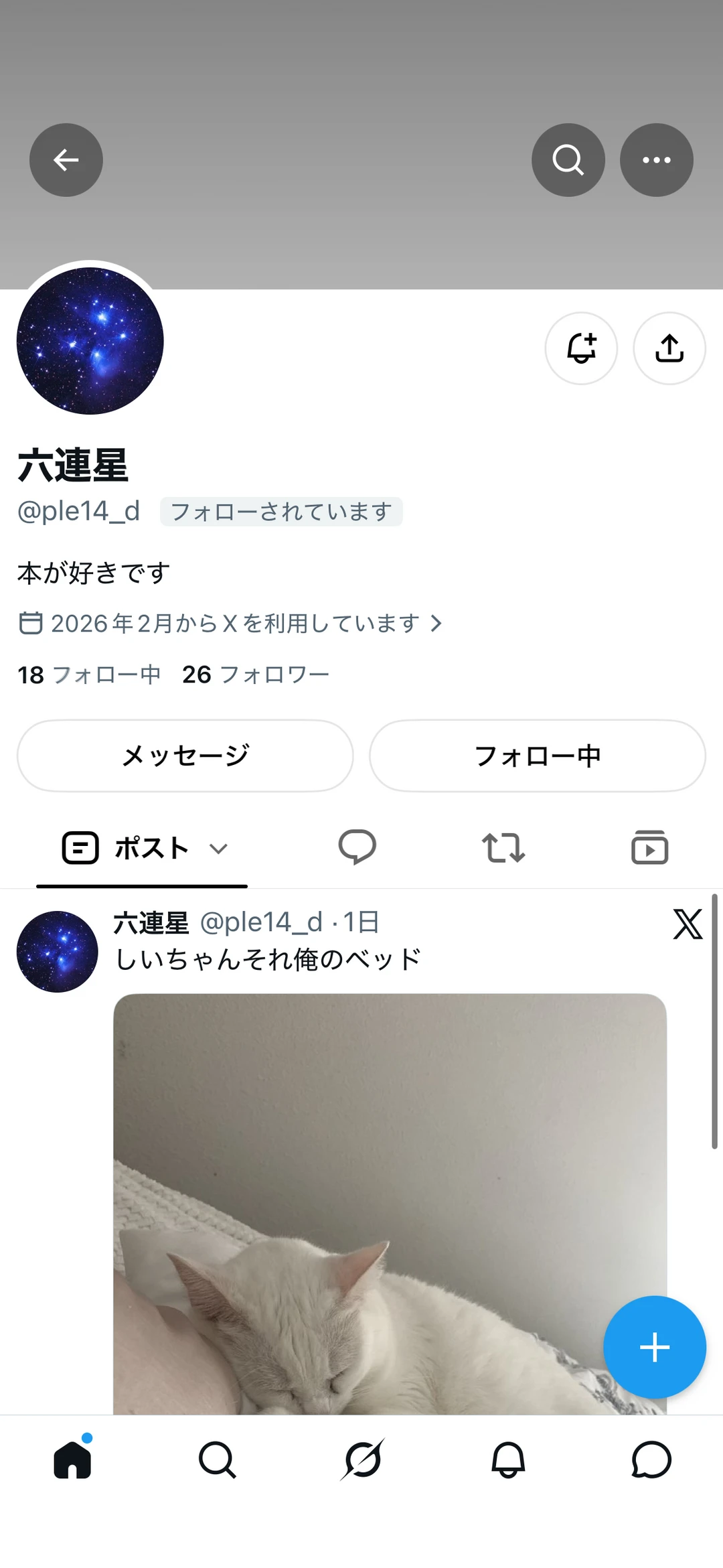Open the notifications bell in the bottom bar
This screenshot has height=1568, width=723.
(508, 1459)
